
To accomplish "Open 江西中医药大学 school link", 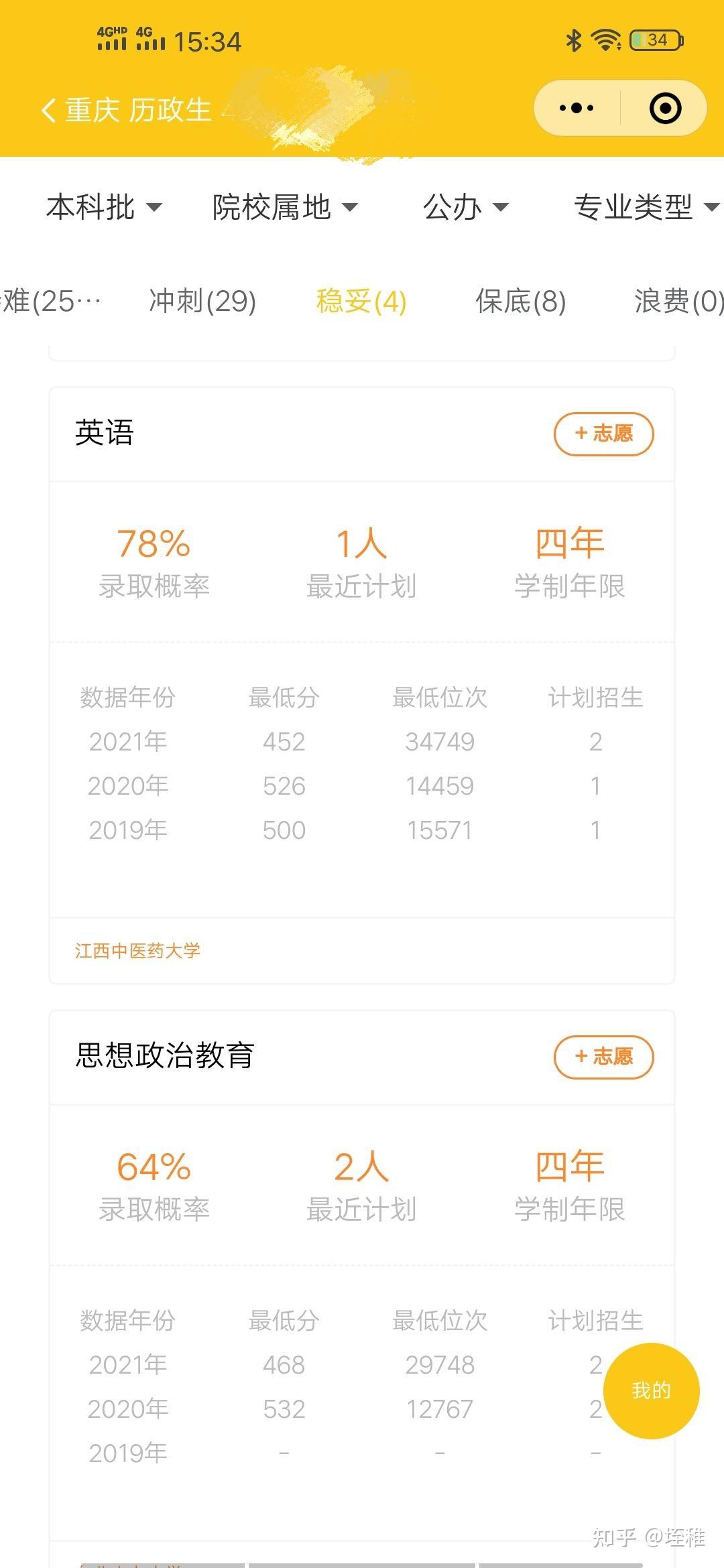I will tap(137, 950).
